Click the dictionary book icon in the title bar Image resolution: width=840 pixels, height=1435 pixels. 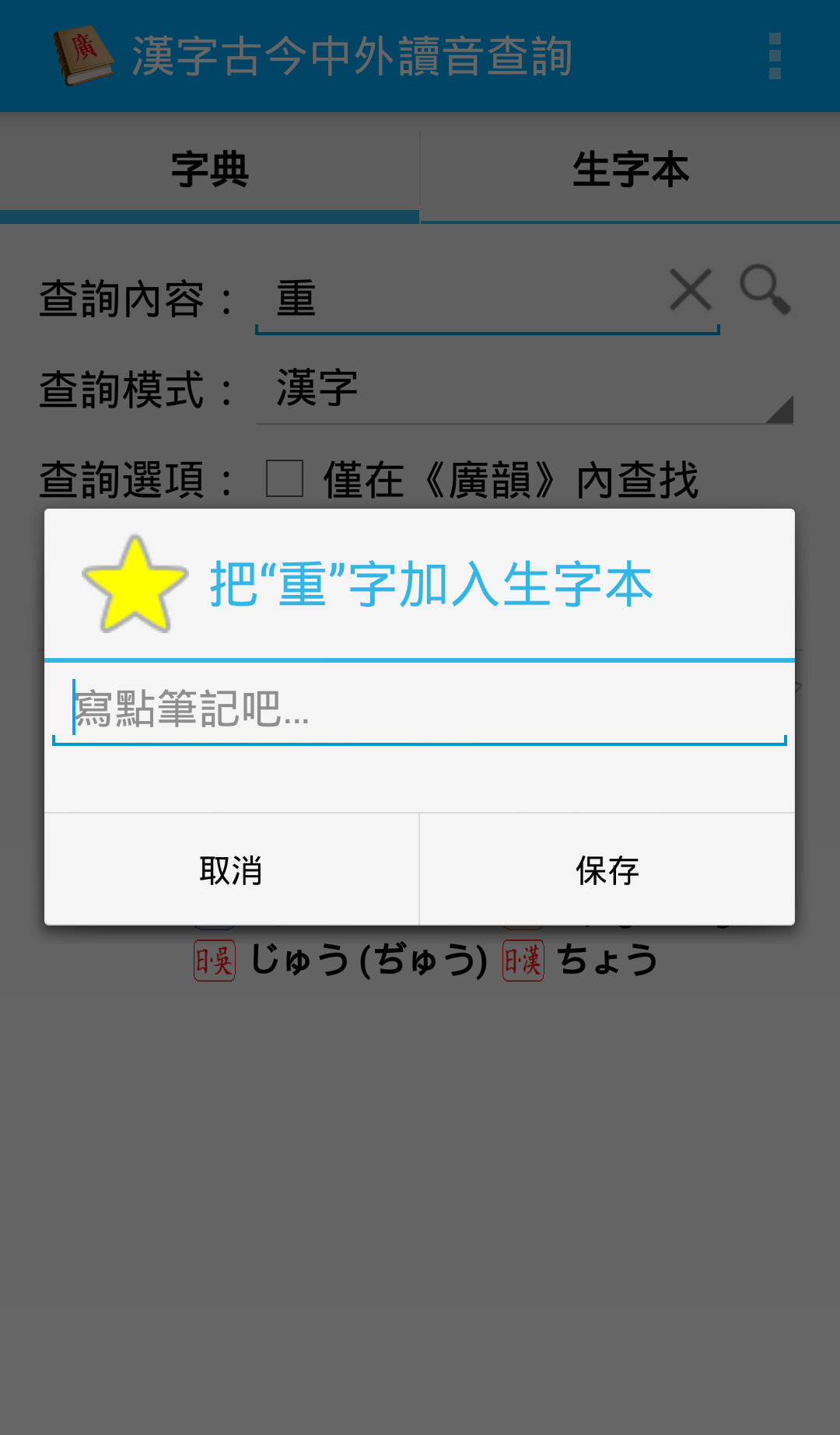pyautogui.click(x=82, y=53)
